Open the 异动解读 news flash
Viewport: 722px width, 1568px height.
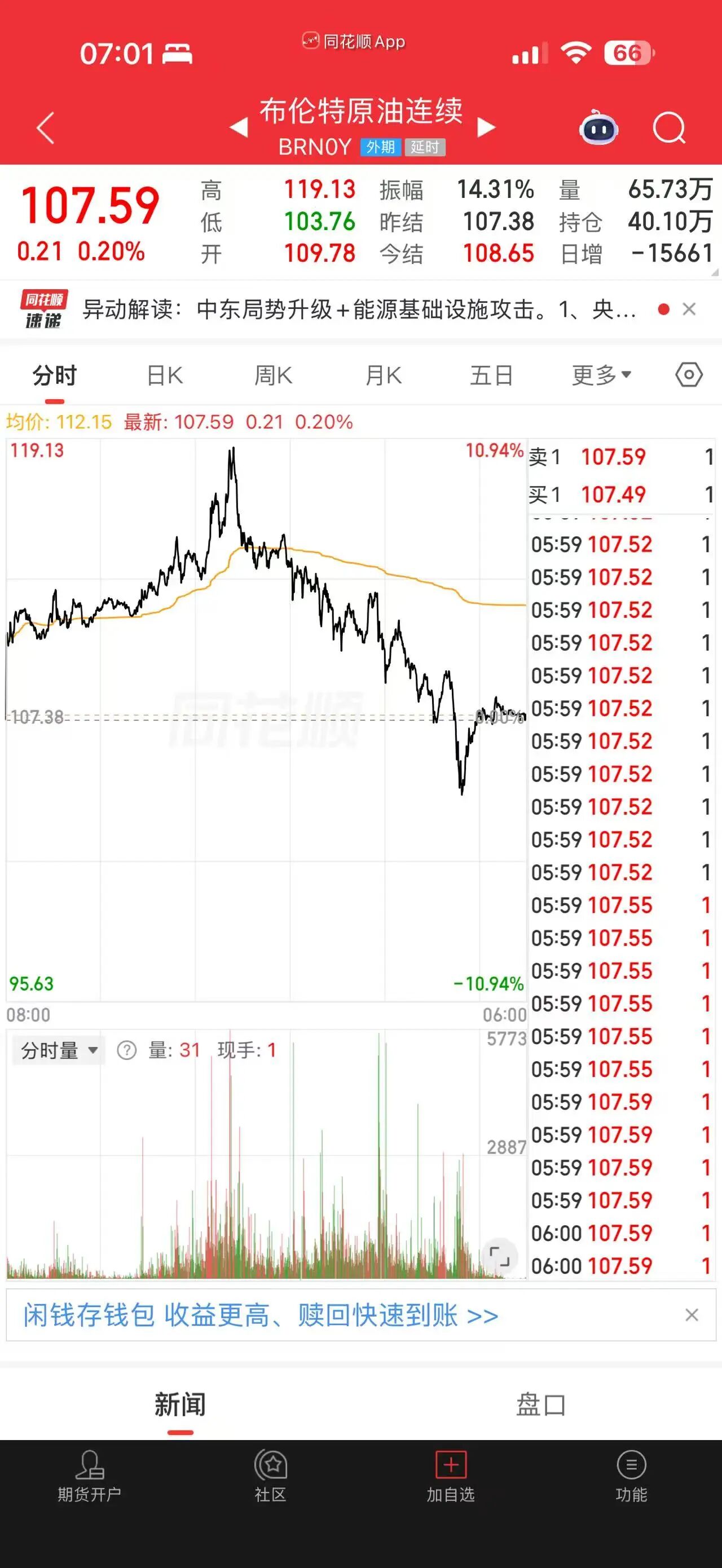[x=359, y=310]
